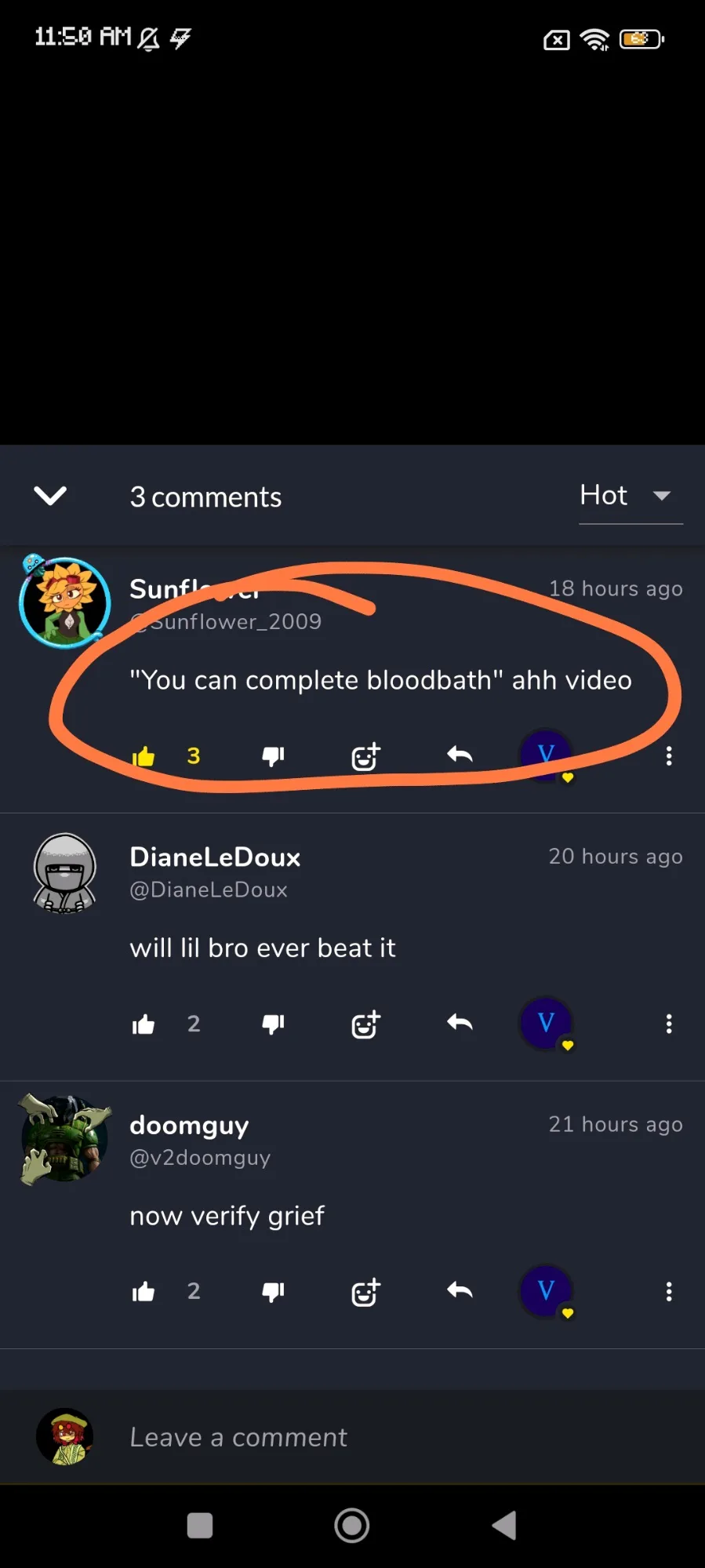Like Sunflower's bloodbath comment

click(144, 756)
